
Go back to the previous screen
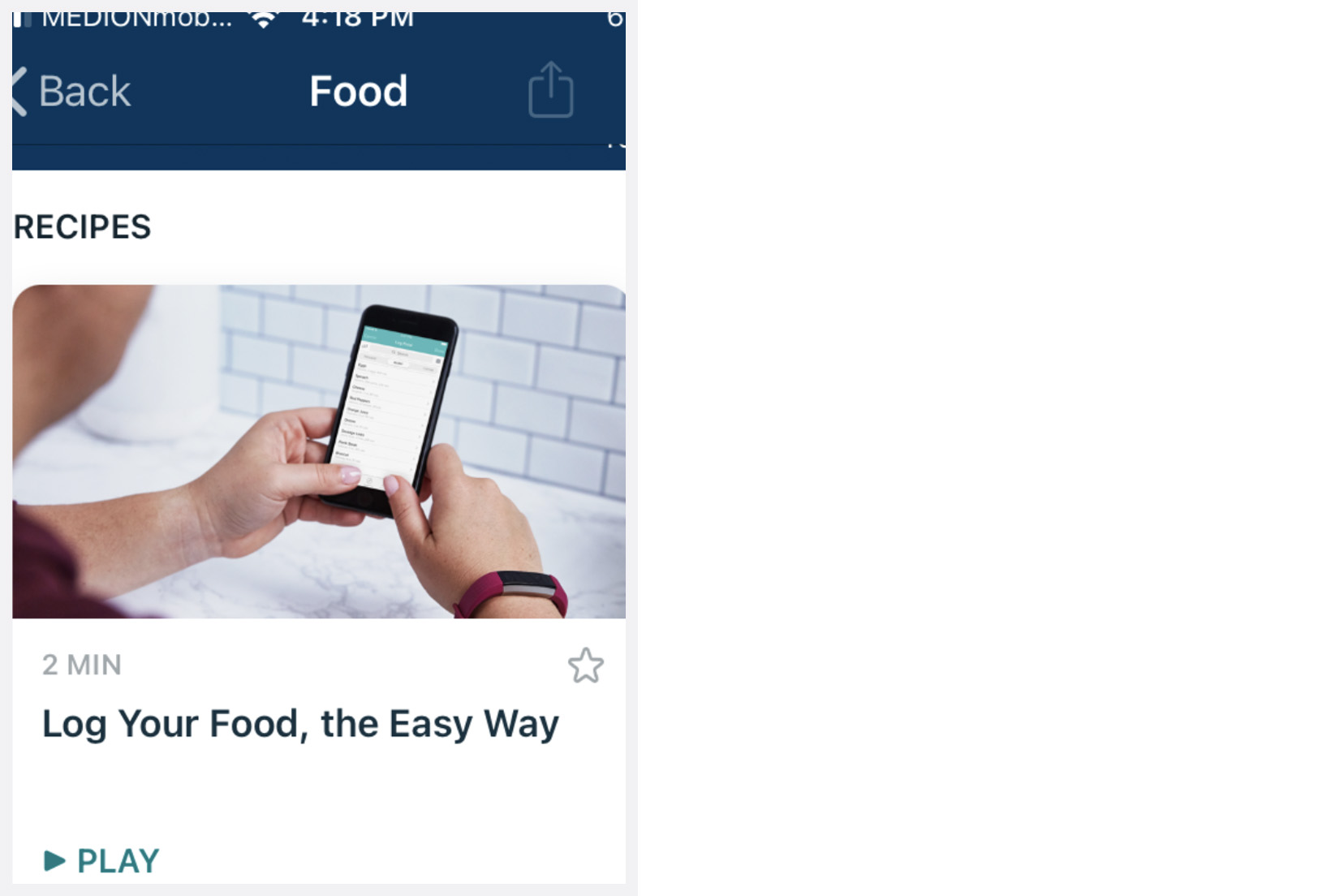[71, 91]
